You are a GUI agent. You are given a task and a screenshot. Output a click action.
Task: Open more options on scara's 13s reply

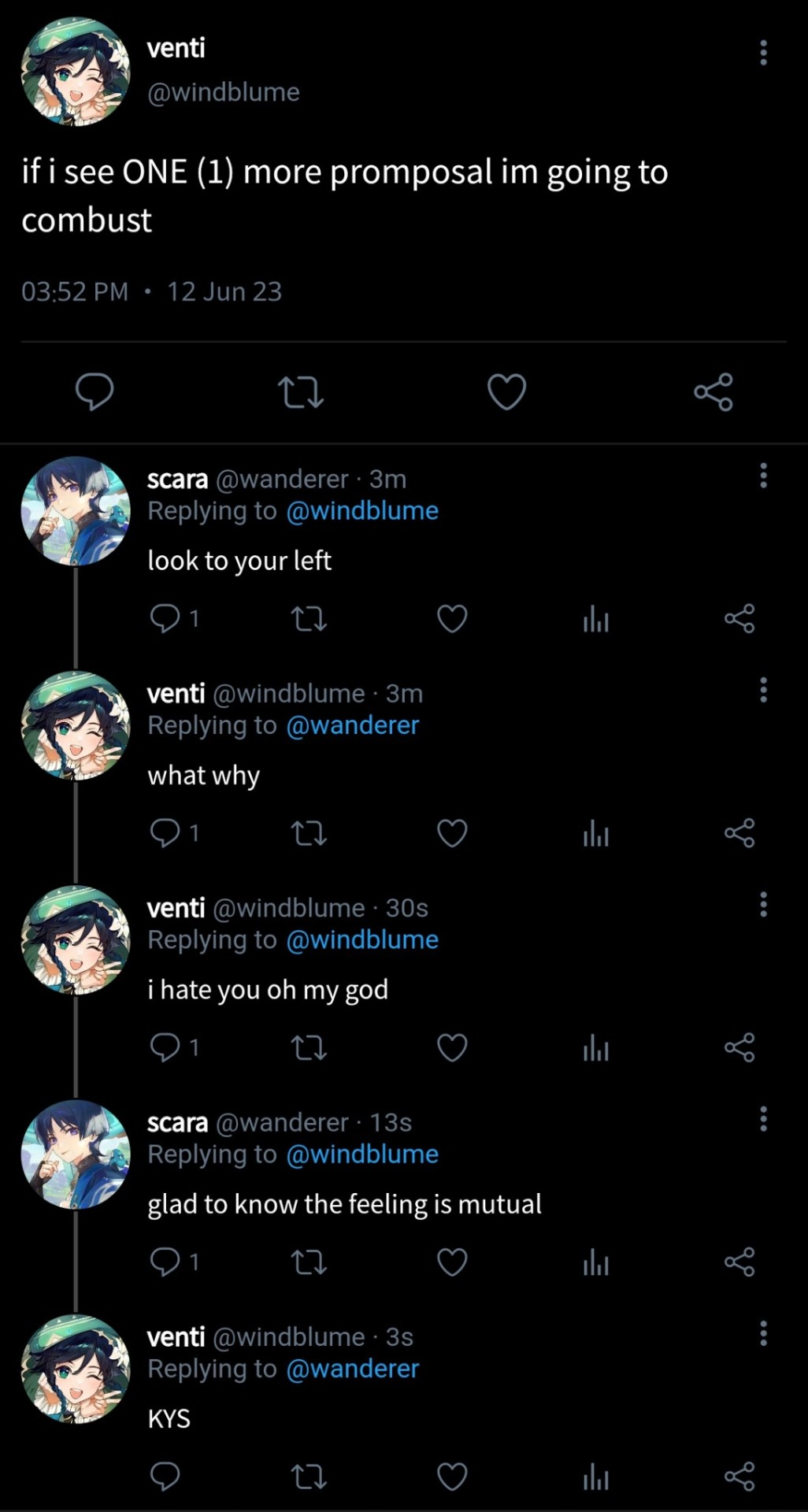(x=762, y=1118)
